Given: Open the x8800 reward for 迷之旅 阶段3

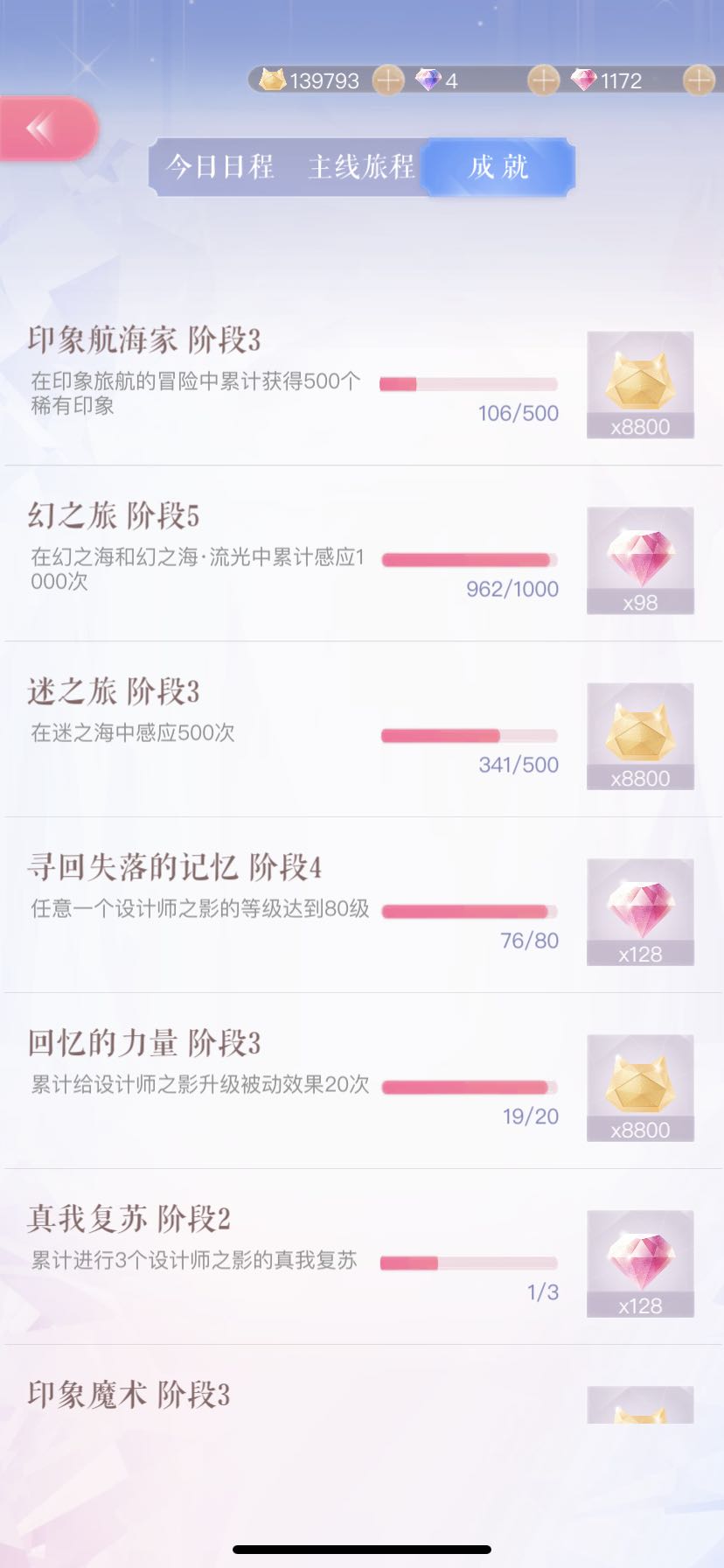Looking at the screenshot, I should [640, 737].
